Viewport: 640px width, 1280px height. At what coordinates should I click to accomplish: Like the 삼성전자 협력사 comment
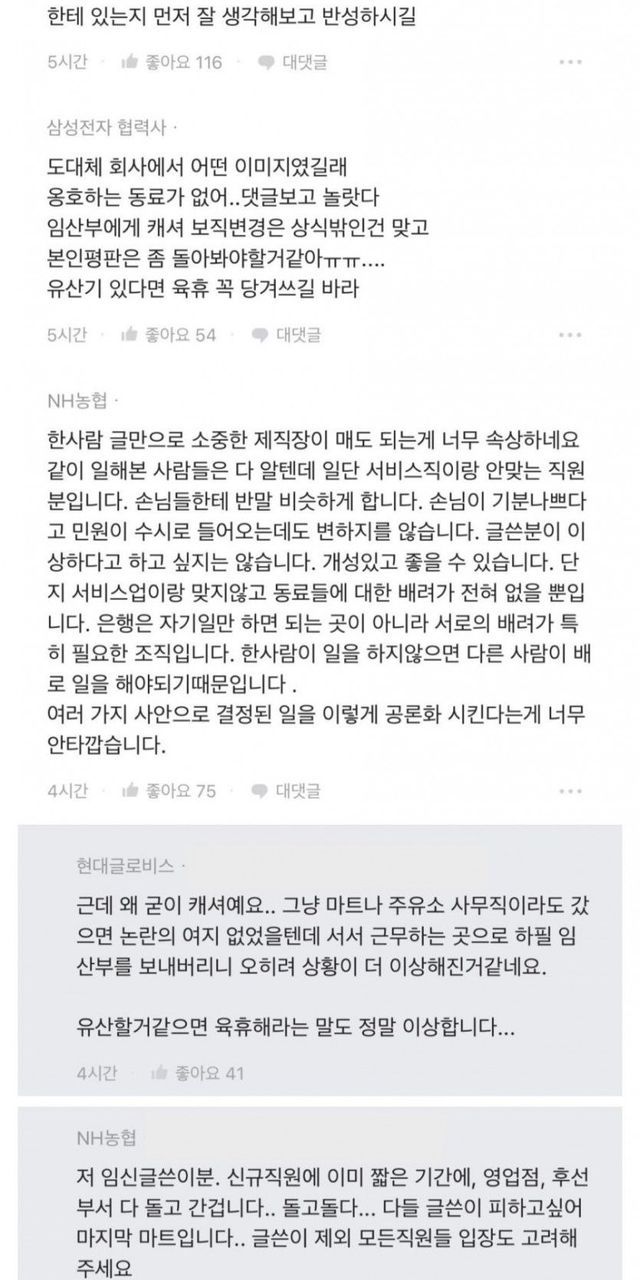(x=167, y=334)
